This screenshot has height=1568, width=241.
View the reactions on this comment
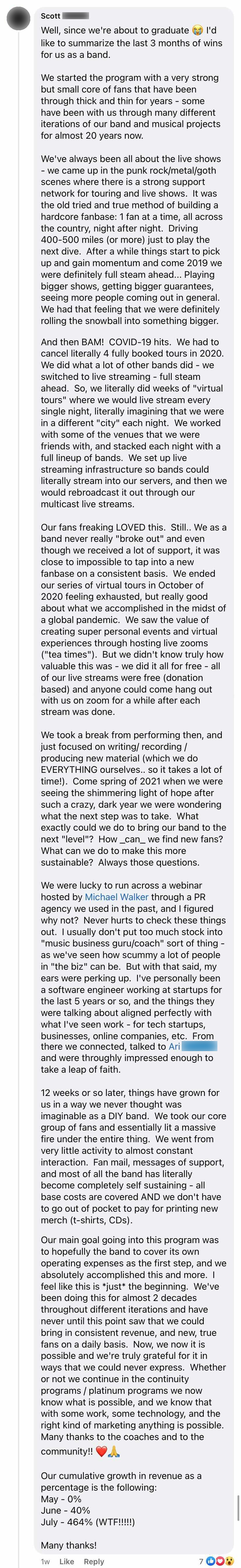tap(217, 1561)
